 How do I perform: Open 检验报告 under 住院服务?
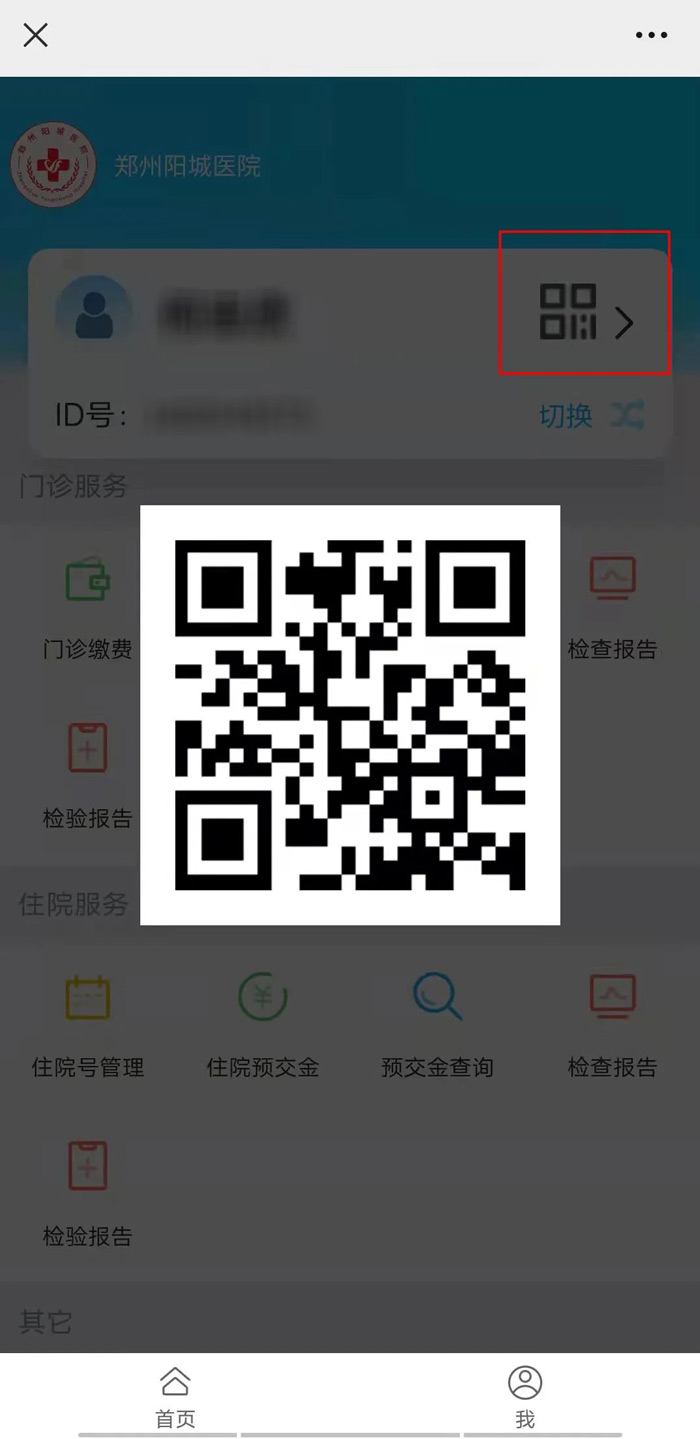point(88,1192)
